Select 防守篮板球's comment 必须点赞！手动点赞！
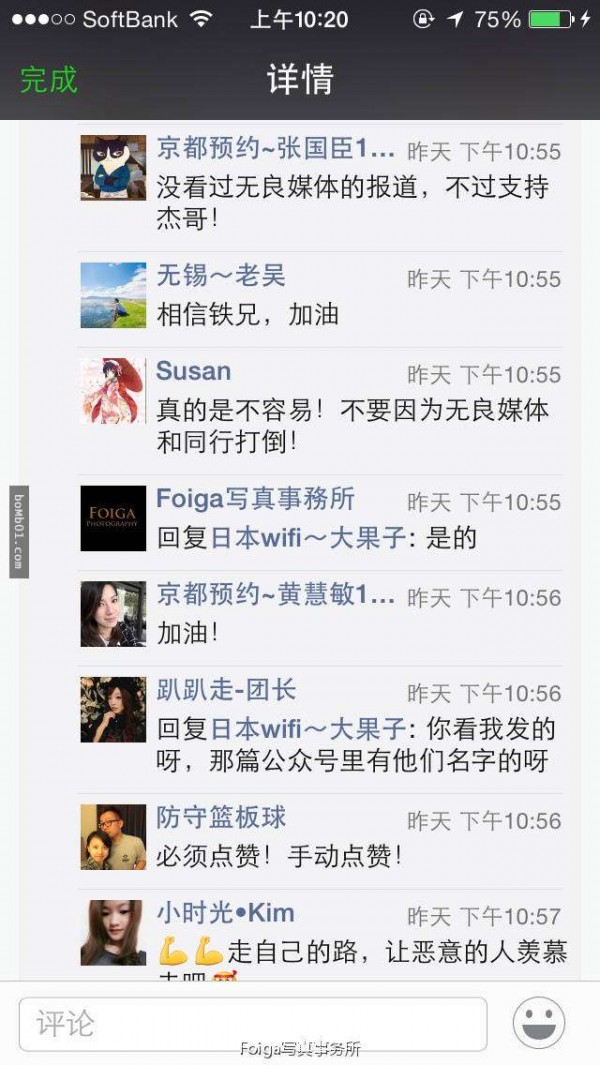The height and width of the screenshot is (1065, 600). tap(279, 856)
